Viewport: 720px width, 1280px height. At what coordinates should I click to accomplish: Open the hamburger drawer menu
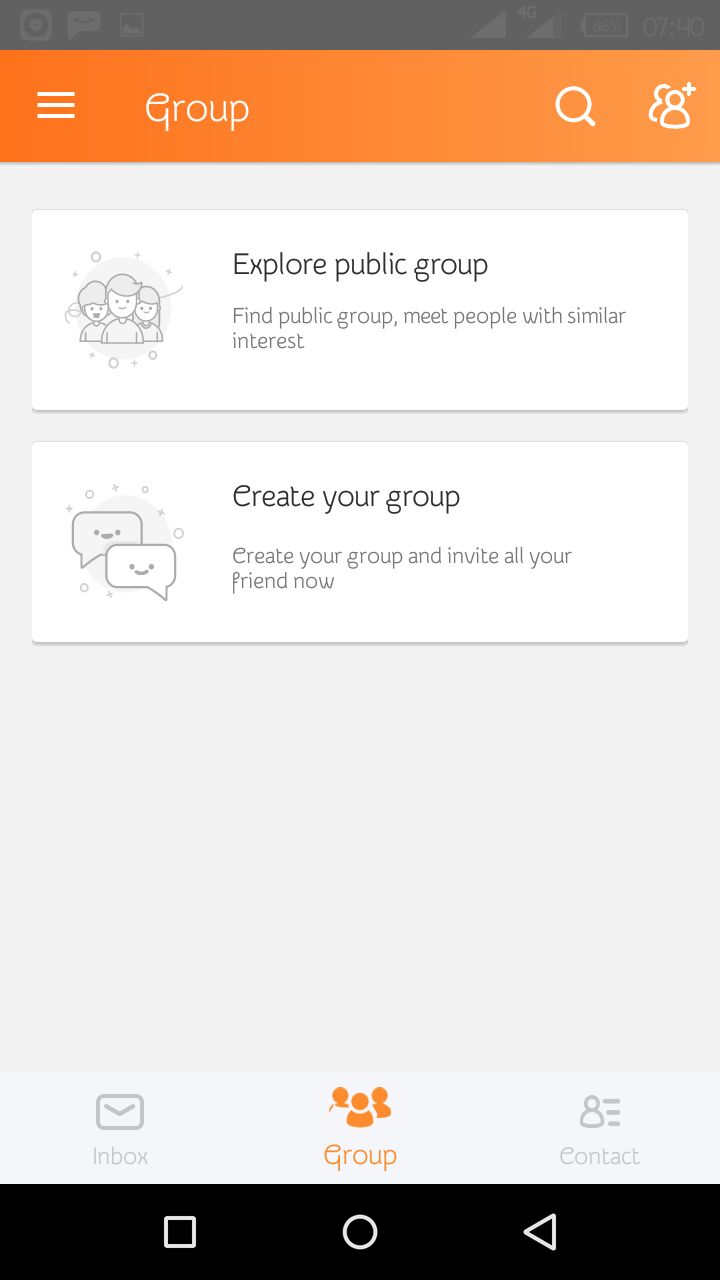[x=56, y=106]
